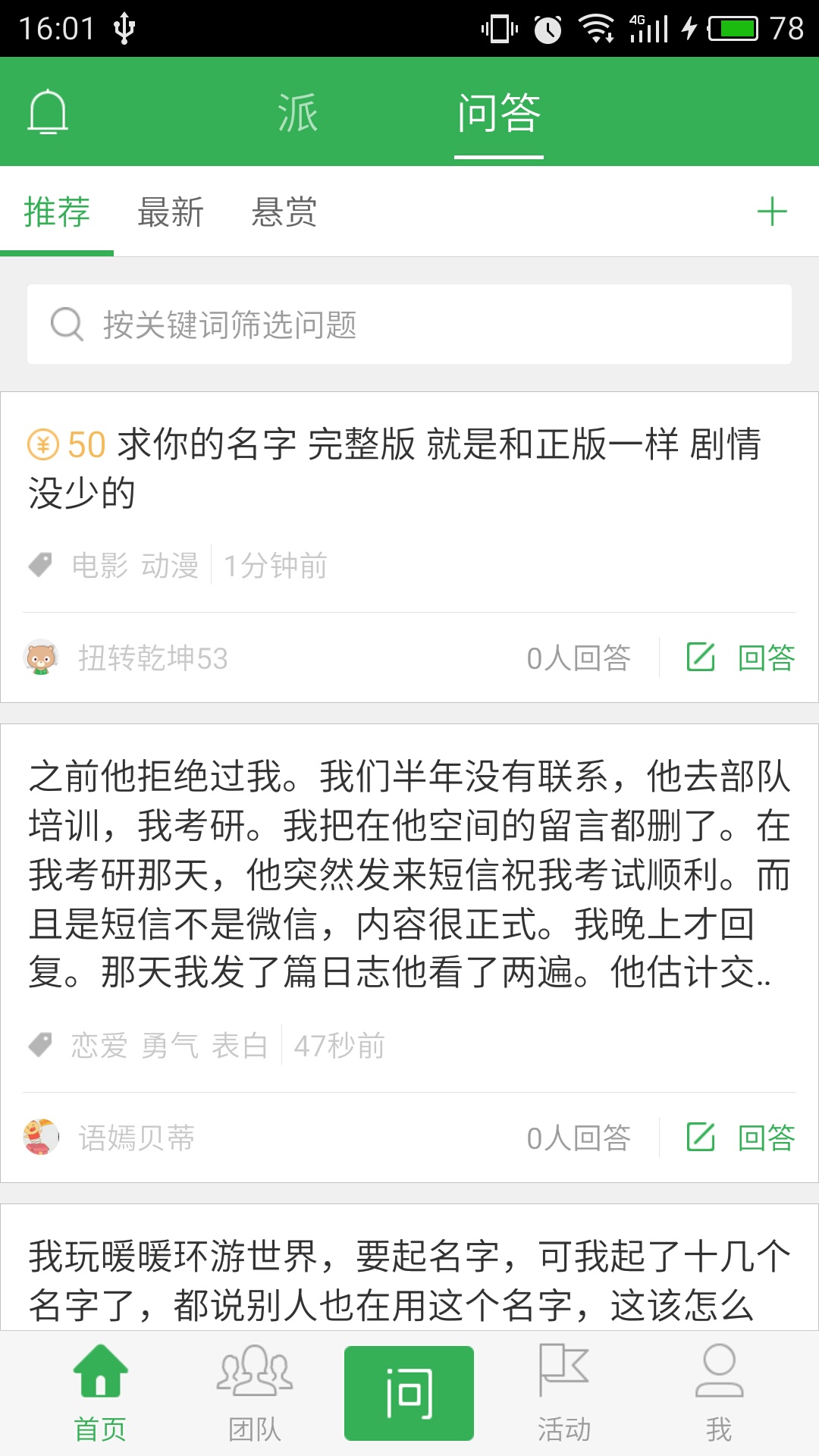Switch to the 最新 tab
Screen dimensions: 819x1456
[x=171, y=212]
